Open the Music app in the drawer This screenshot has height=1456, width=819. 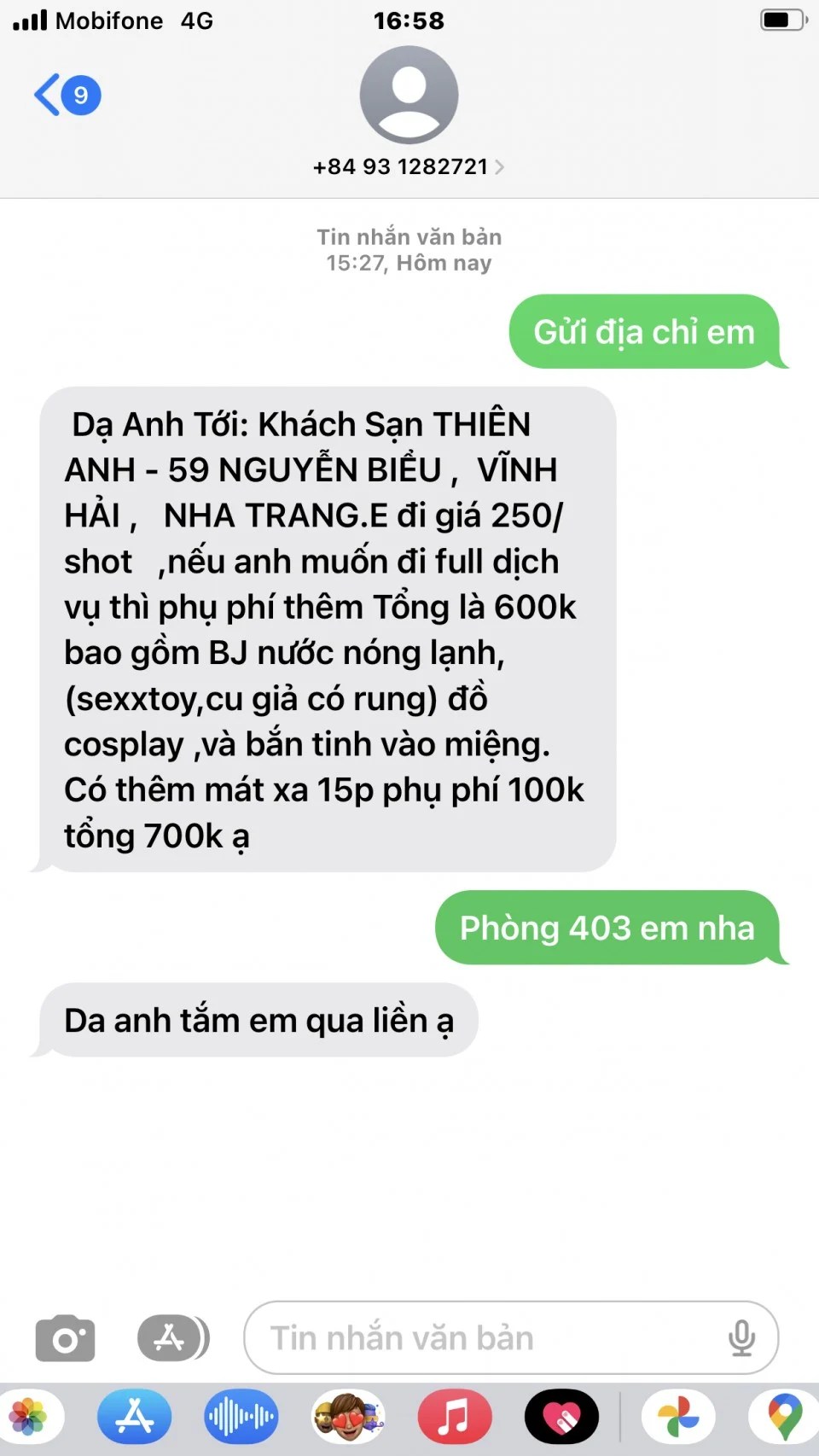(x=454, y=1418)
